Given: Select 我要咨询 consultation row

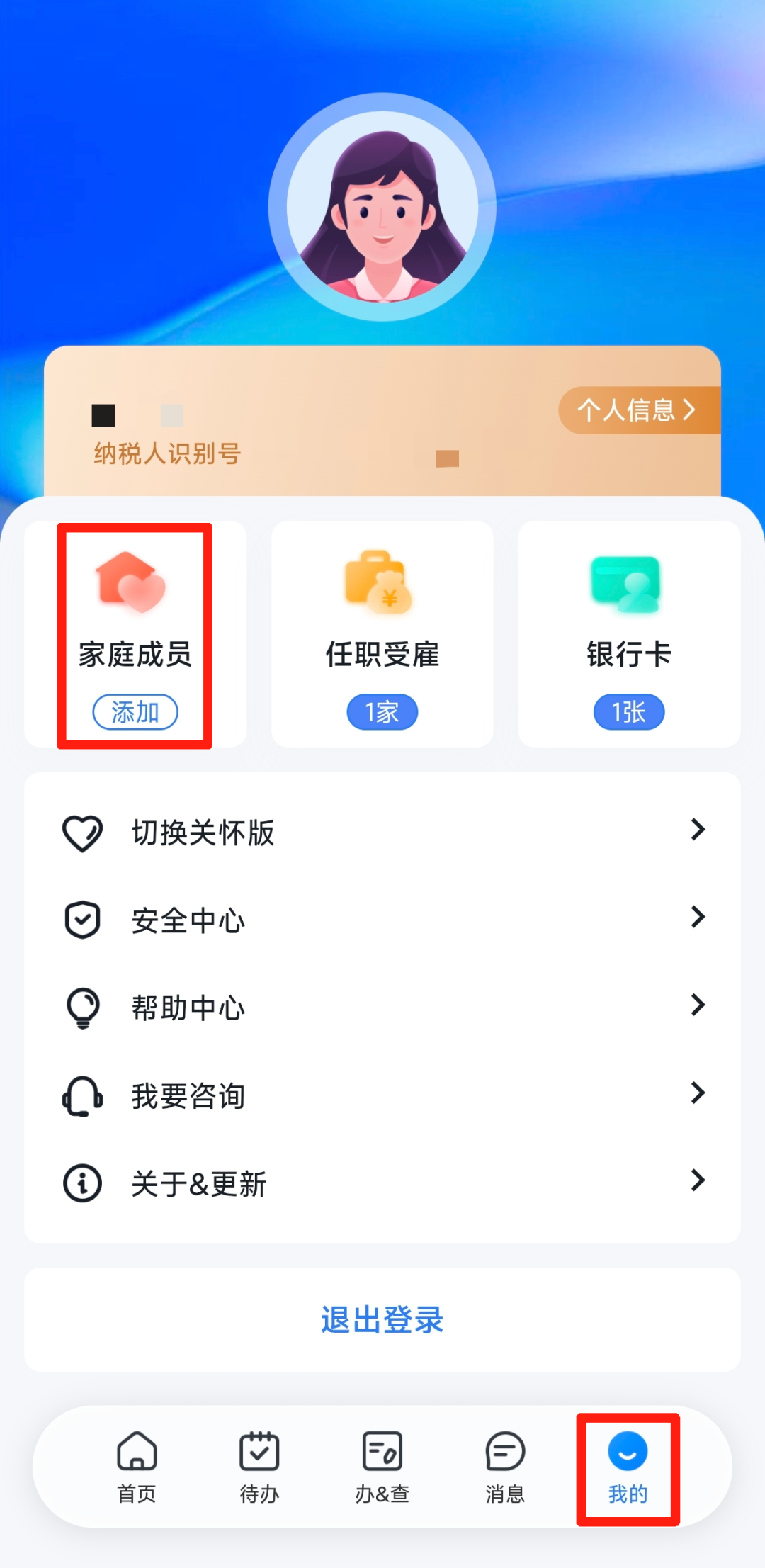Looking at the screenshot, I should 382,1095.
